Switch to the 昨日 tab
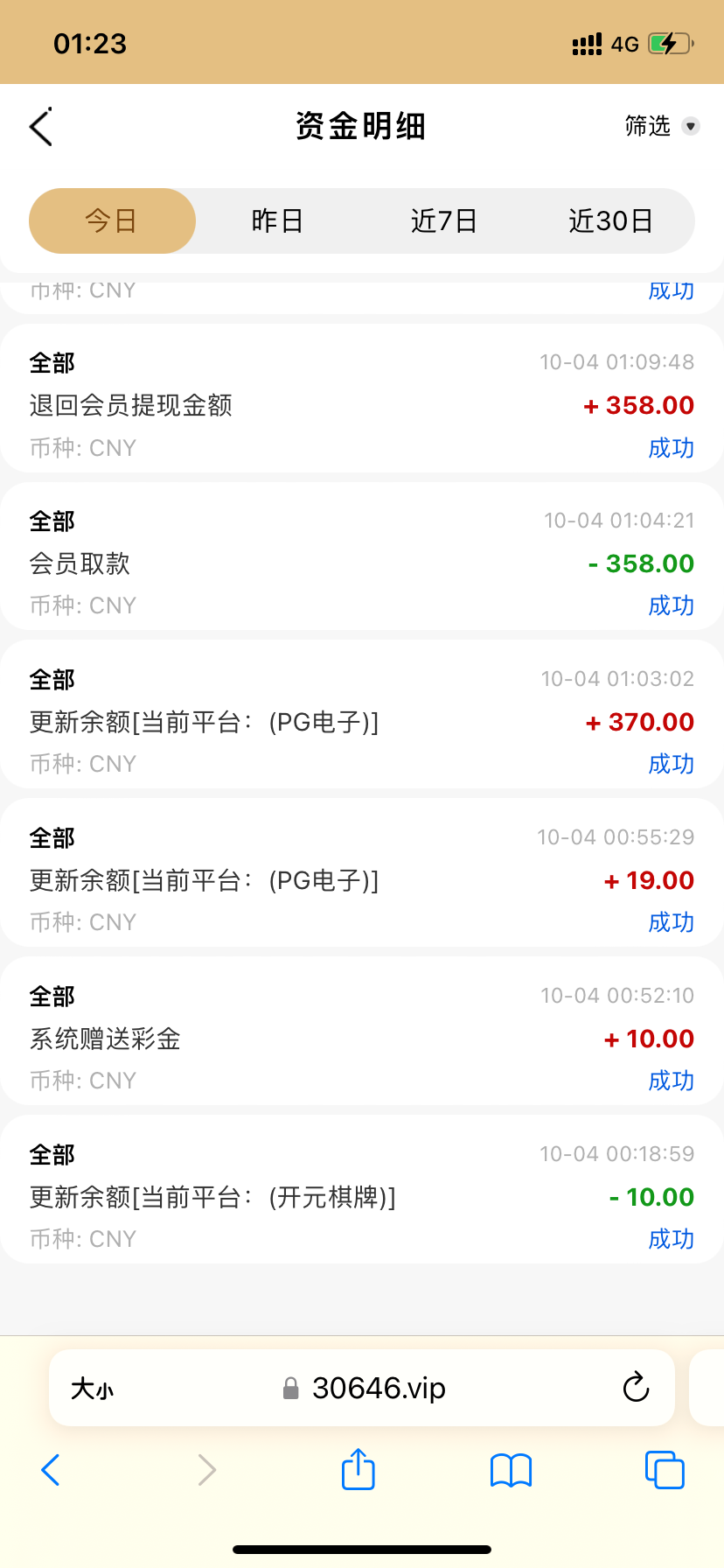 click(277, 221)
